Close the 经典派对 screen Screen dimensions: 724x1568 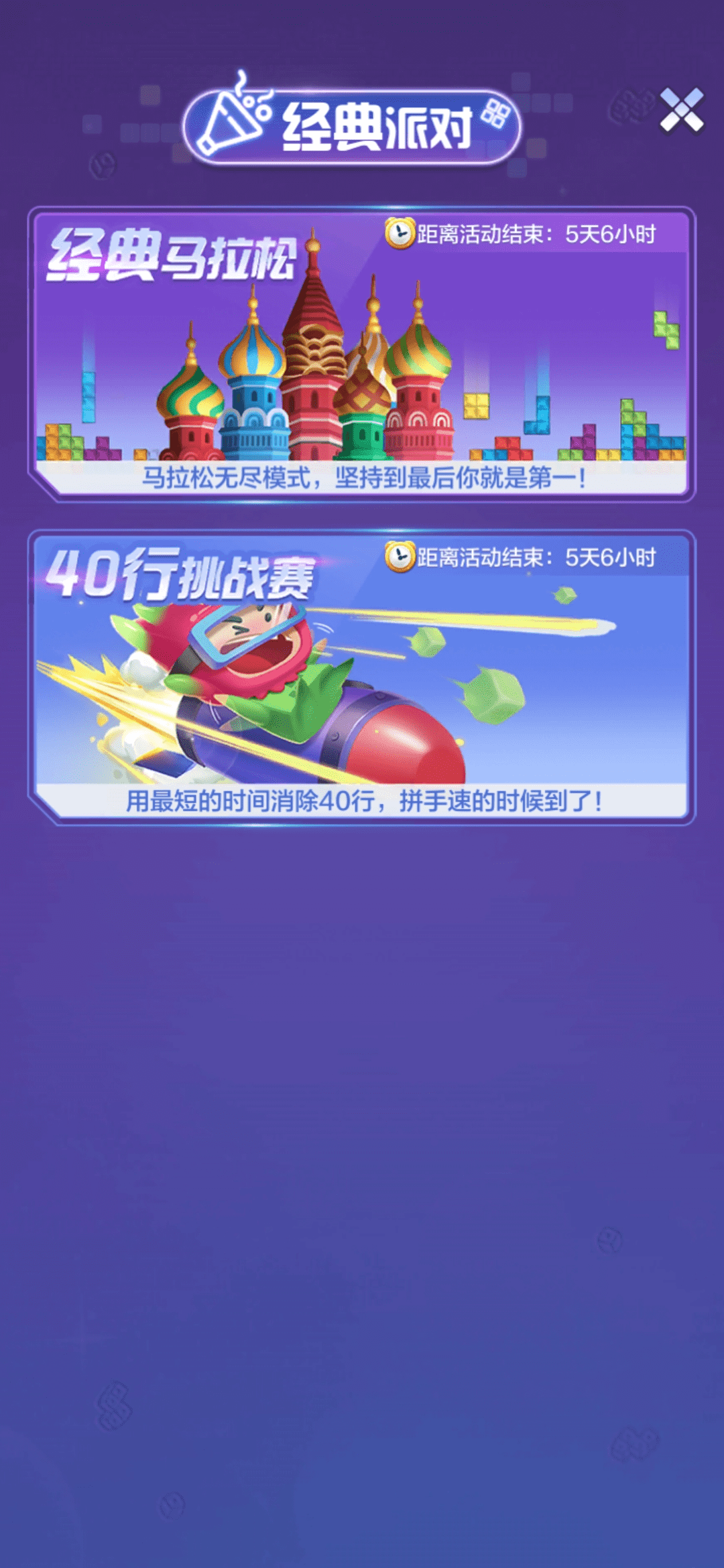(681, 111)
